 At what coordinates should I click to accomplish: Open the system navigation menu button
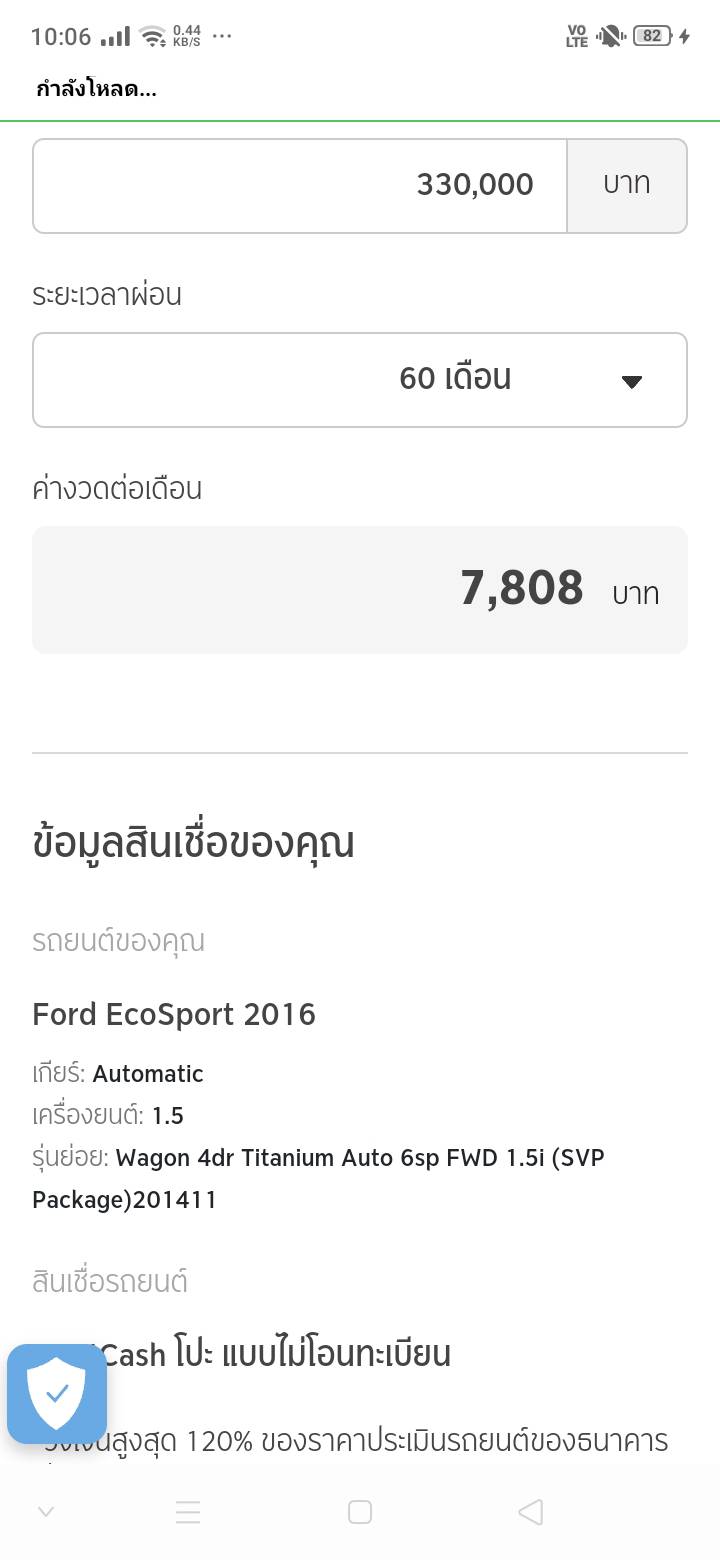(188, 1512)
